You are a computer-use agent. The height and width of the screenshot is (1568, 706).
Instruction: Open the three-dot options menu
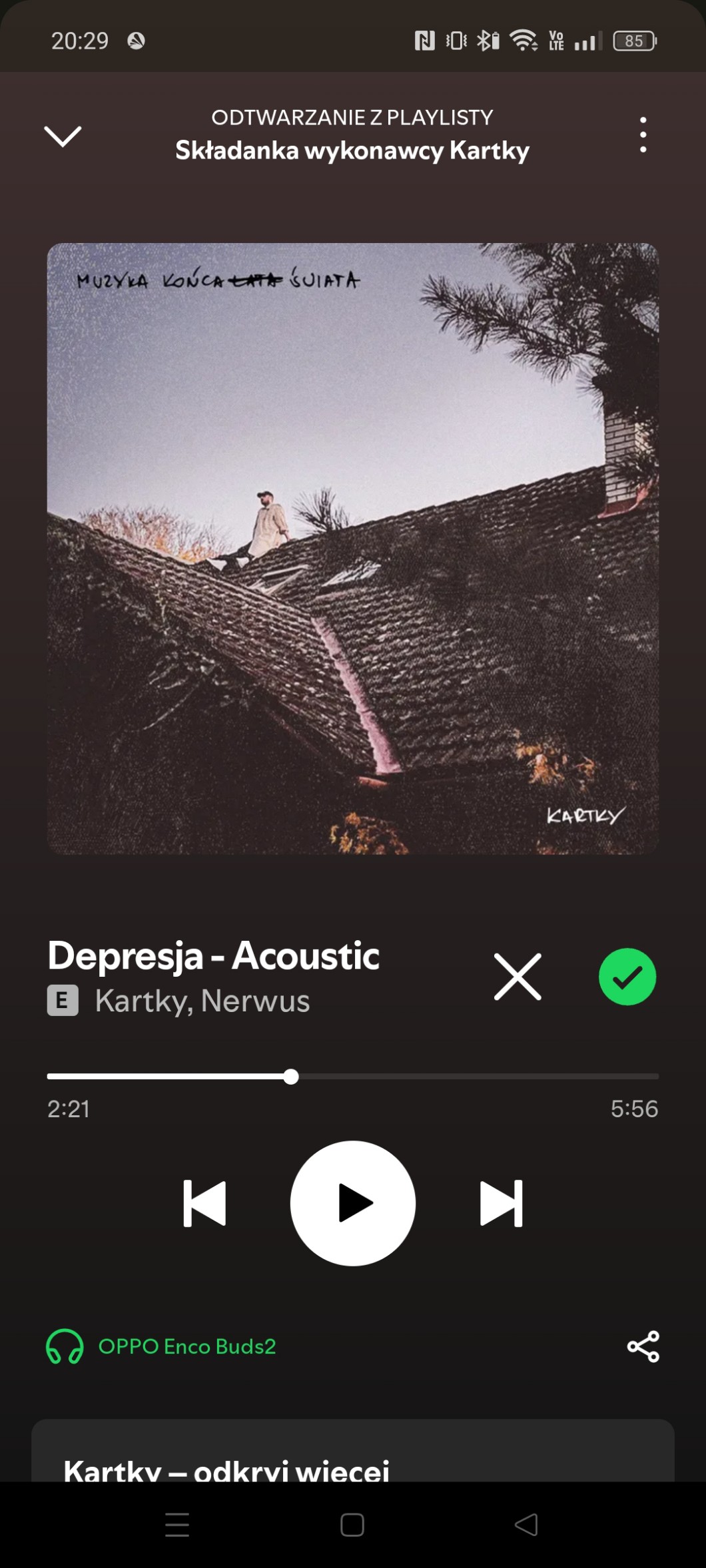643,135
